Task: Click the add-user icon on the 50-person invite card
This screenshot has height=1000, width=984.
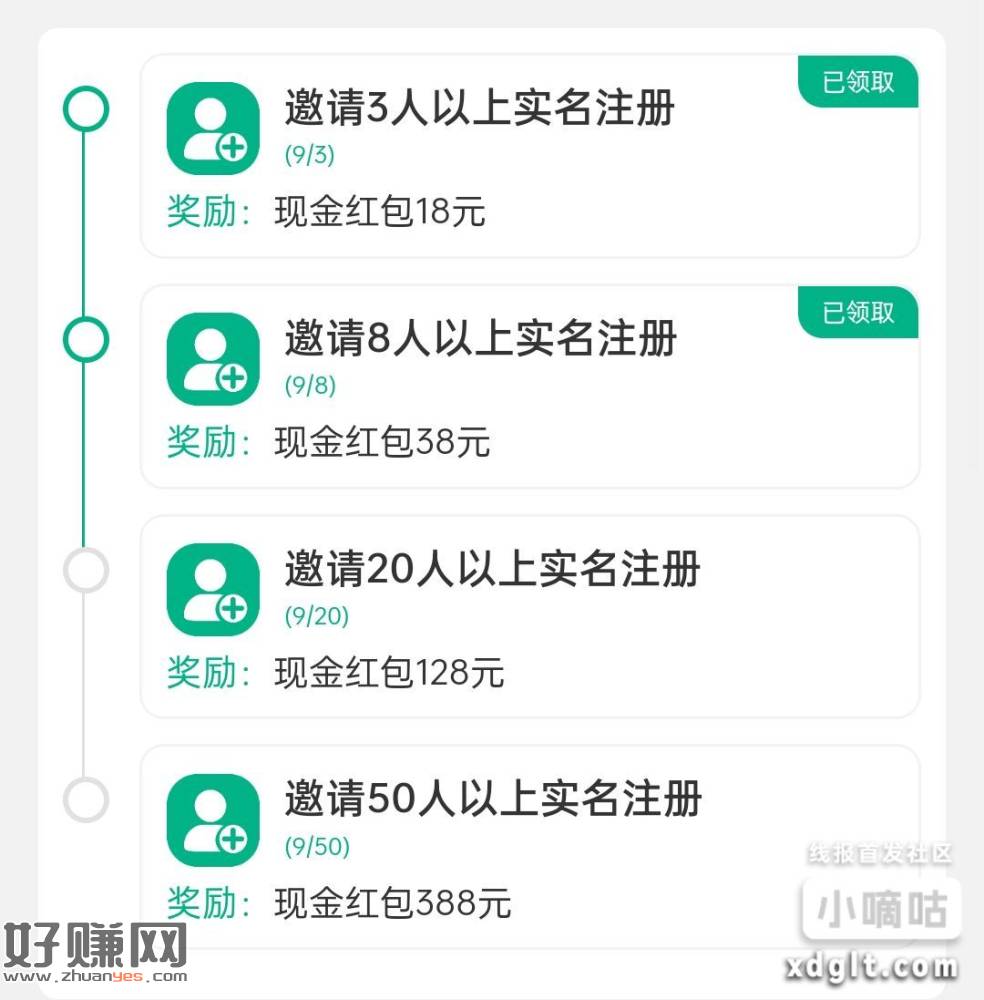Action: (212, 818)
